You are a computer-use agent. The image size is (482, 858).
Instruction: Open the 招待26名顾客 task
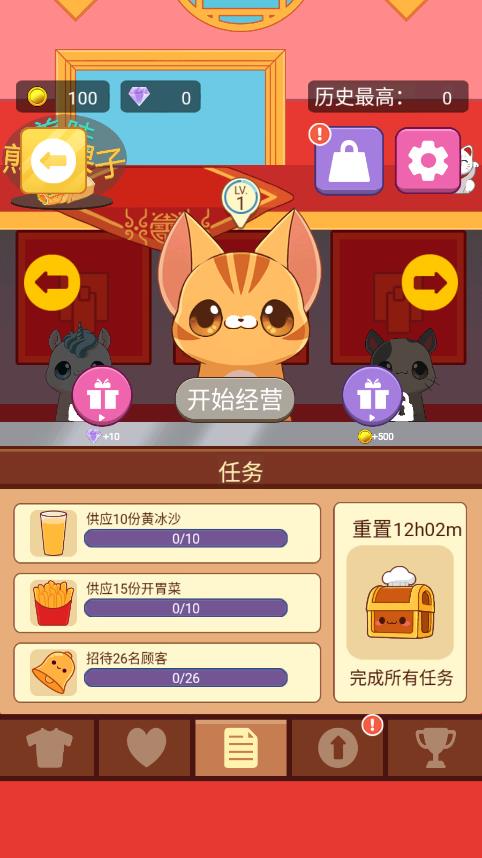click(167, 673)
